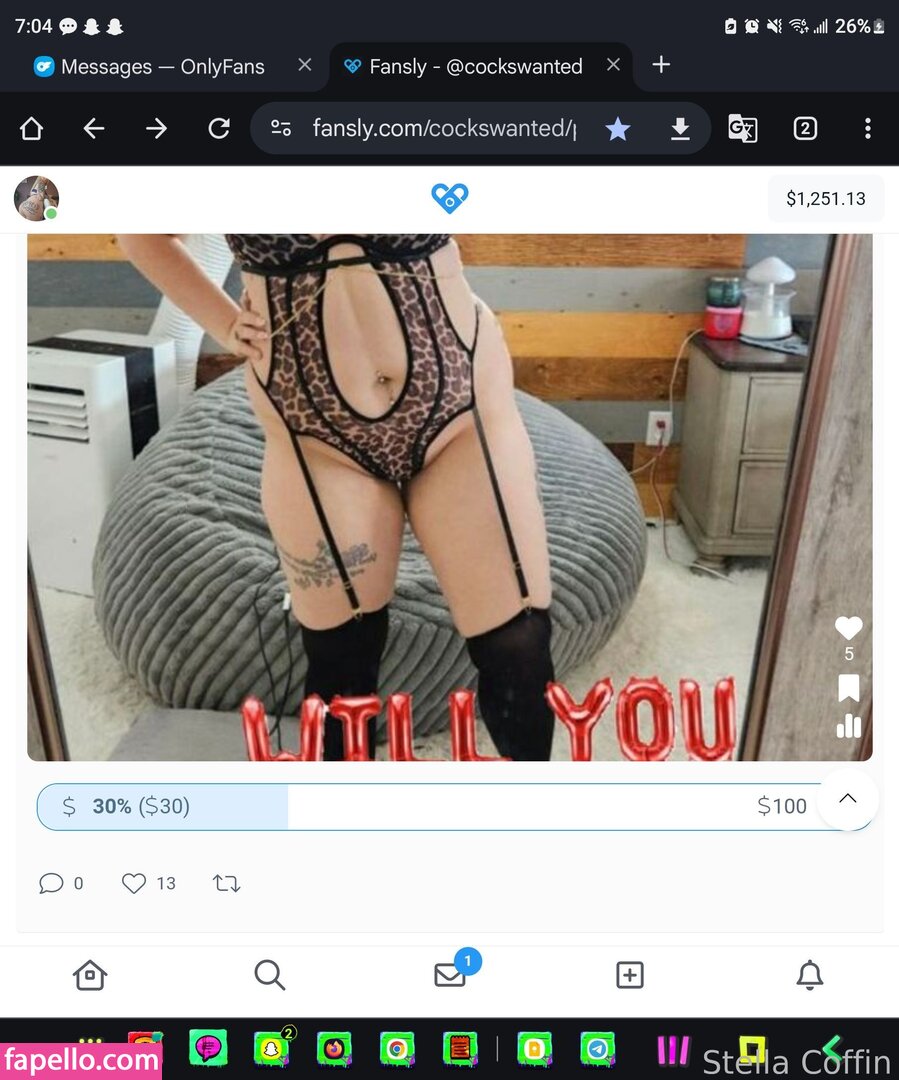
Task: Open the profile avatar menu
Action: tap(36, 198)
